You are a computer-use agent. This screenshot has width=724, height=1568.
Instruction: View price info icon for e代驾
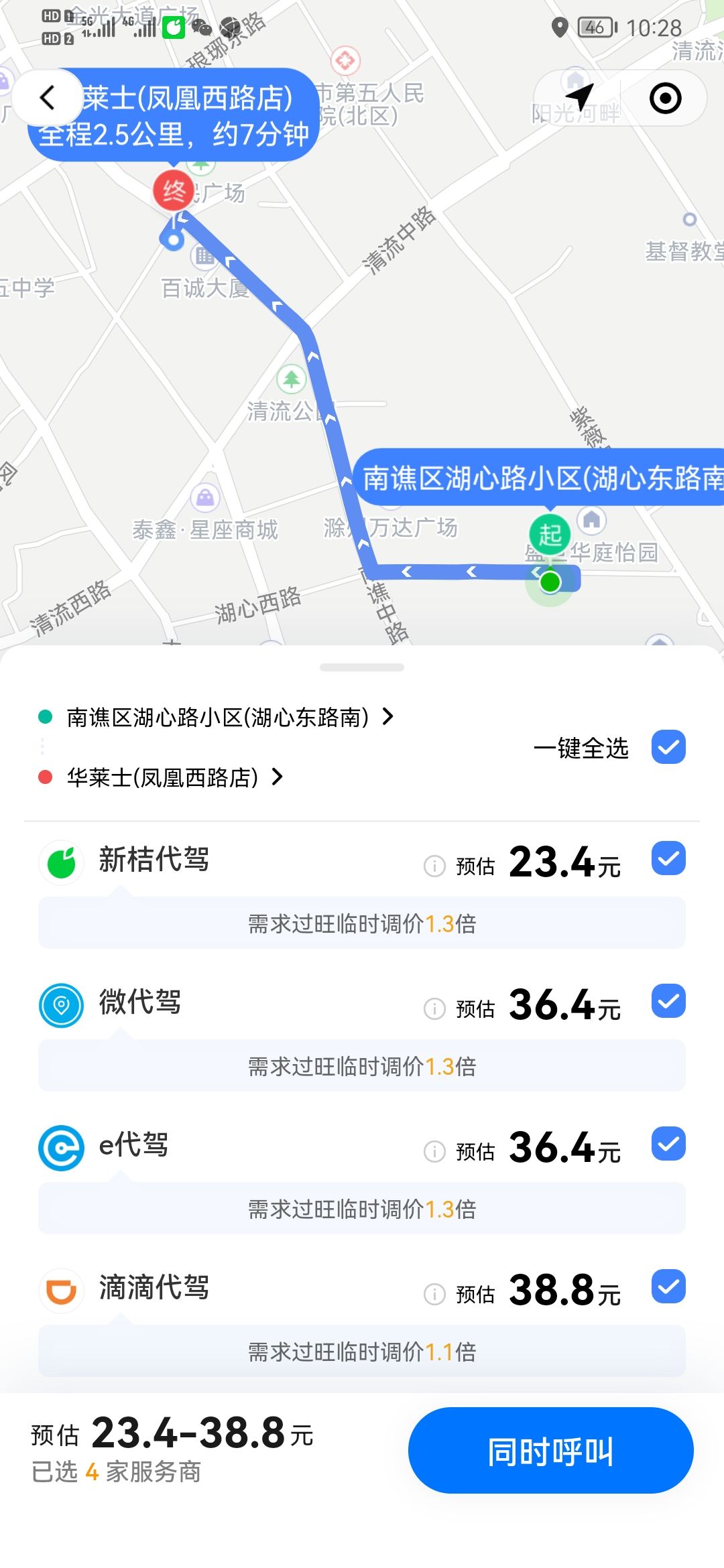pyautogui.click(x=434, y=1152)
